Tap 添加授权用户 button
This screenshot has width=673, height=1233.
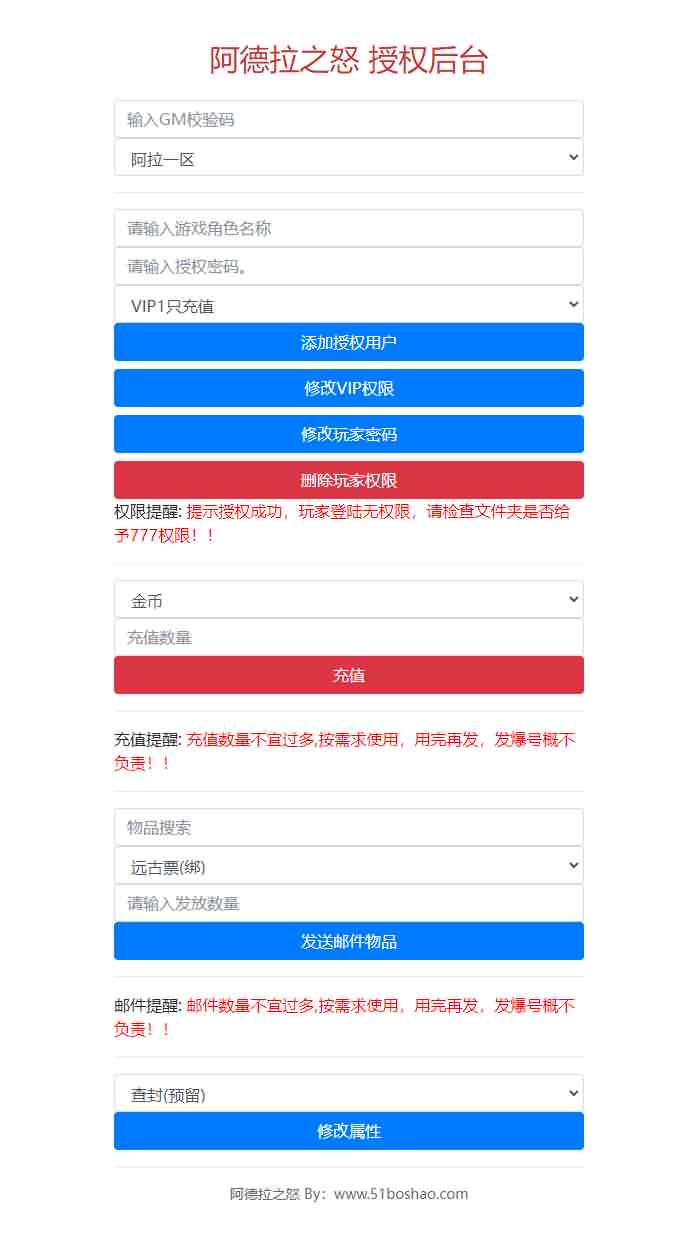[348, 342]
